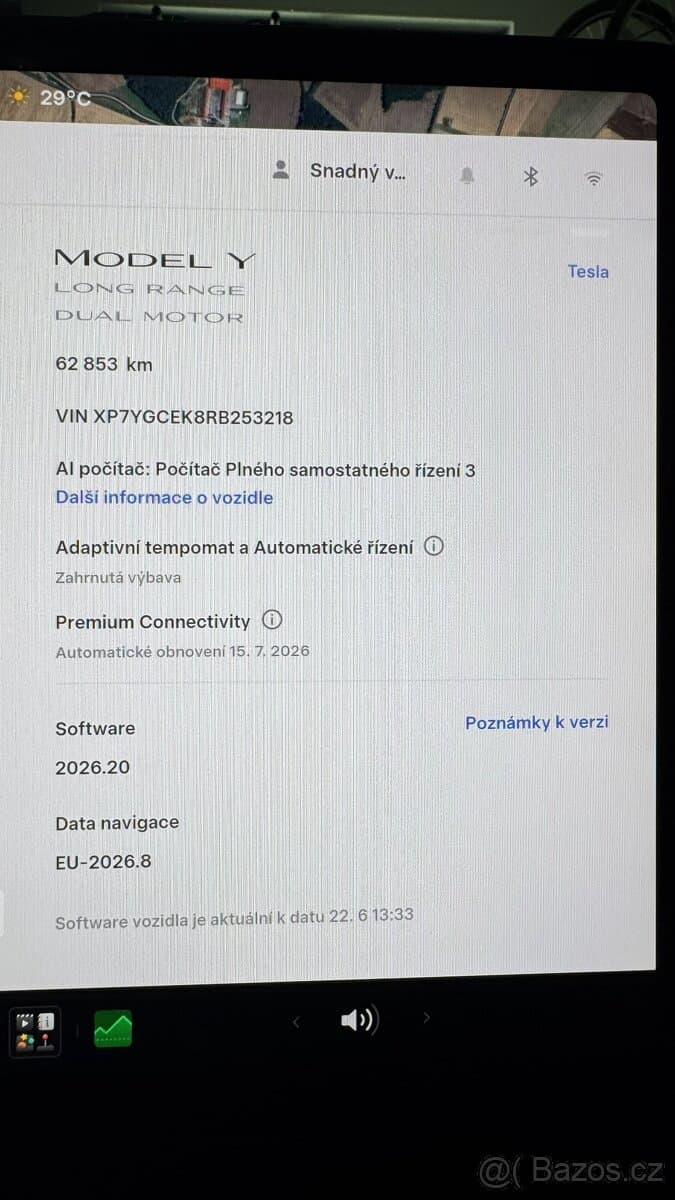675x1200 pixels.
Task: Open the notifications bell
Action: point(467,177)
